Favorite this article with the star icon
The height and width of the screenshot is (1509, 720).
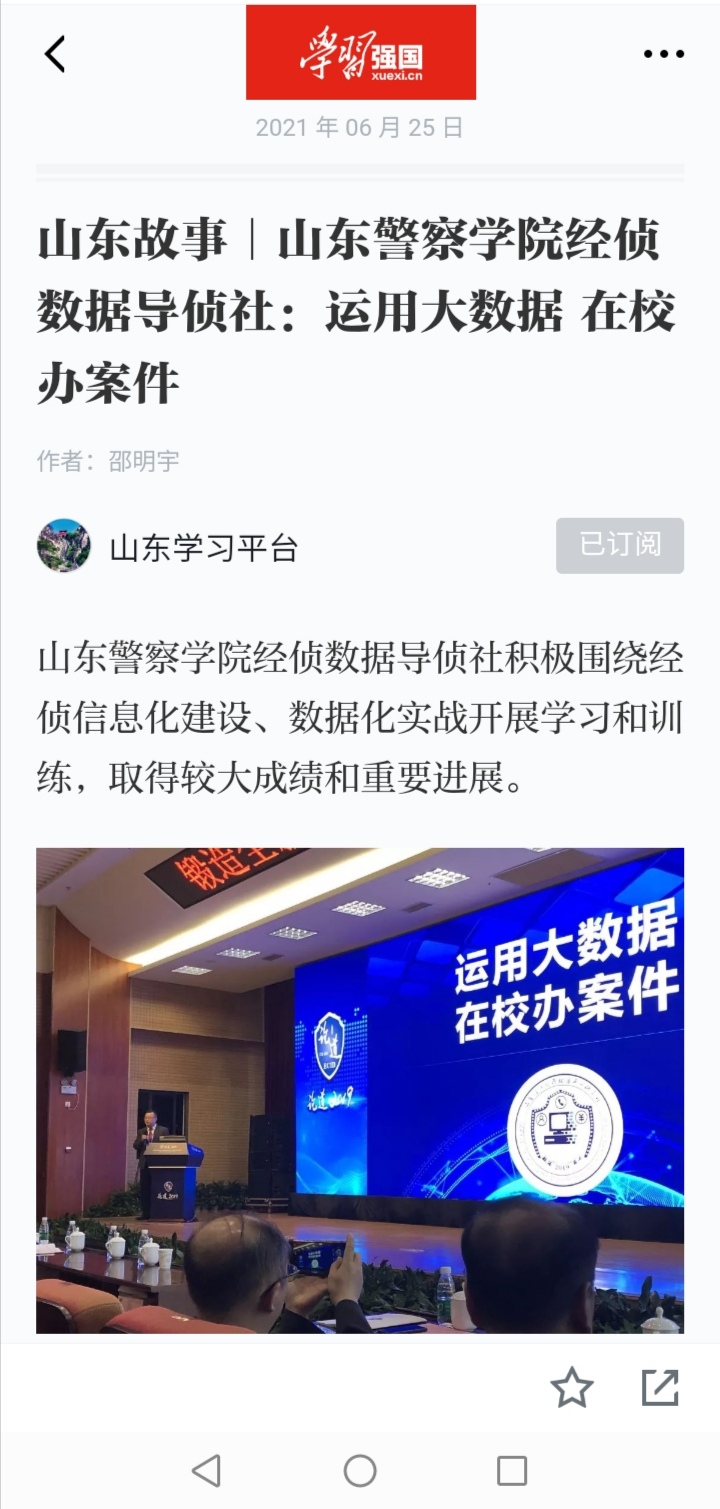[x=572, y=1388]
